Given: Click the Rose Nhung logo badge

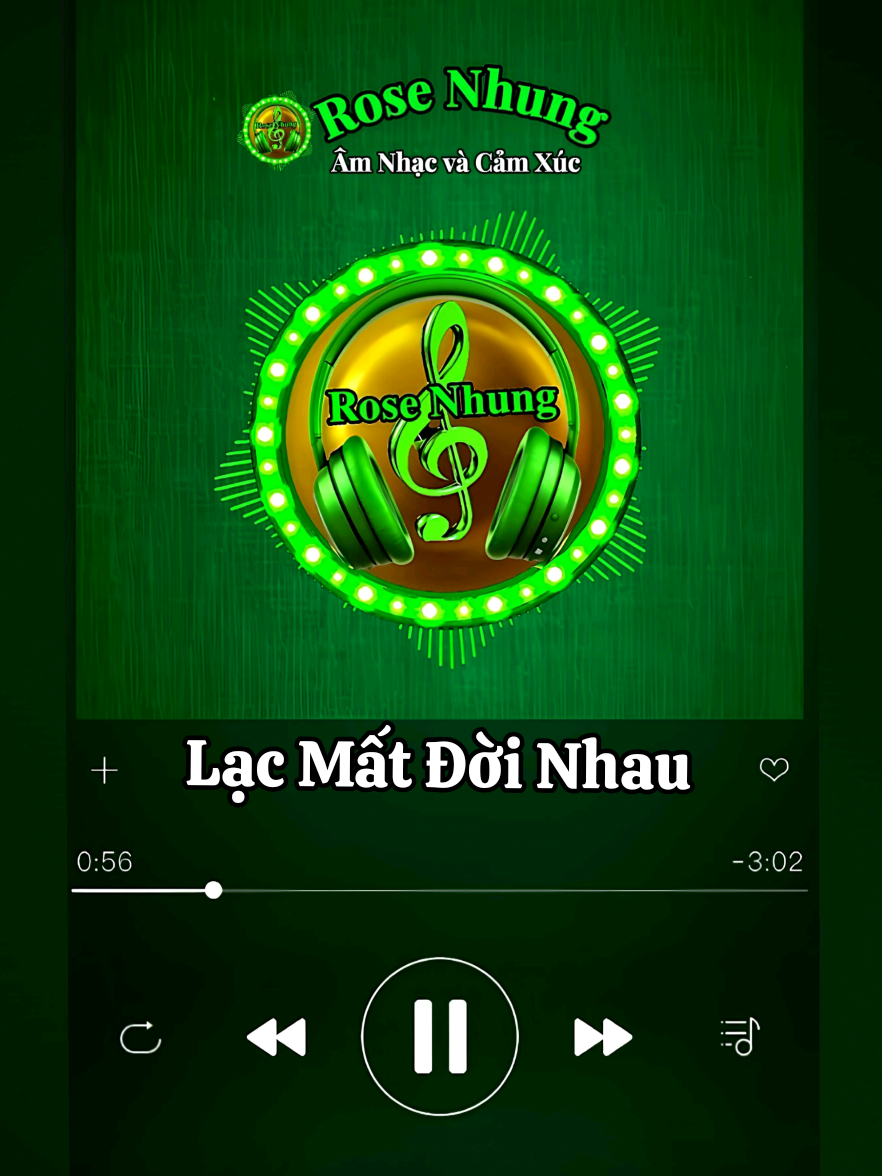Looking at the screenshot, I should pyautogui.click(x=275, y=126).
